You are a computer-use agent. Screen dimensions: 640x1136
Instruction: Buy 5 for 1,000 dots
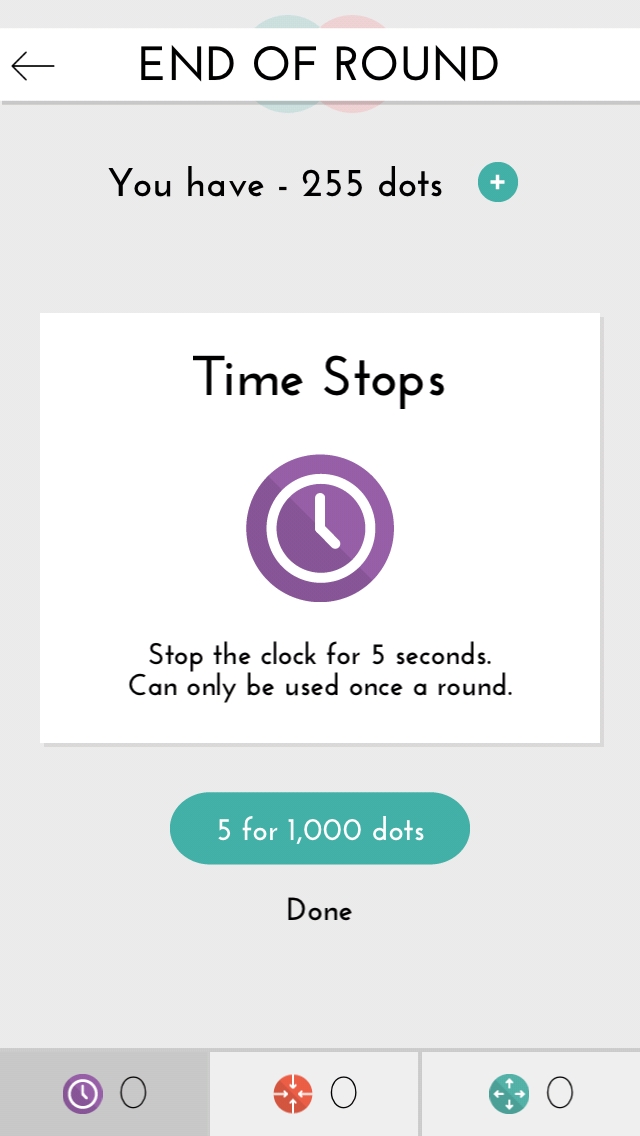(x=320, y=828)
